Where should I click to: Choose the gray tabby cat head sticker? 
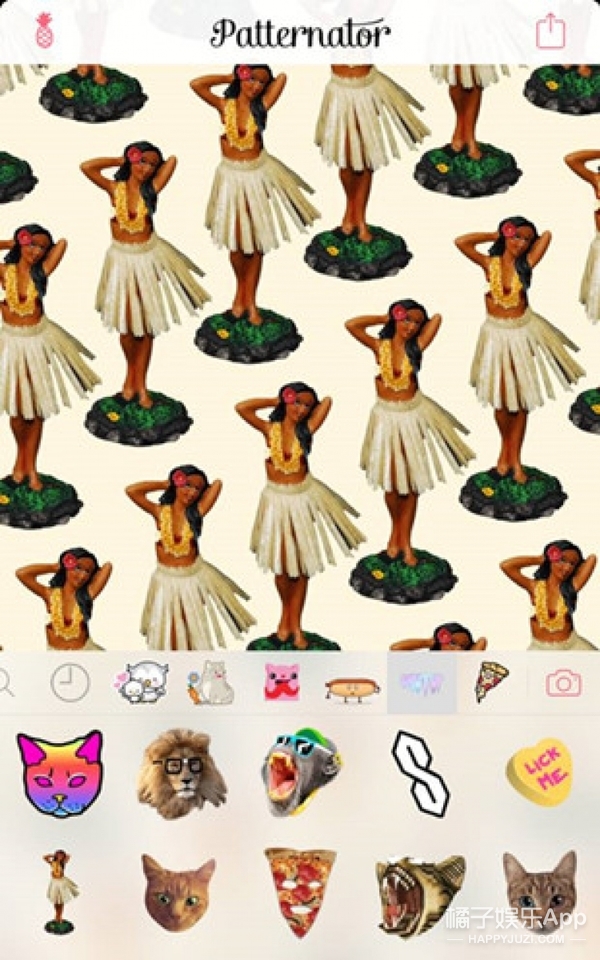pyautogui.click(x=539, y=892)
